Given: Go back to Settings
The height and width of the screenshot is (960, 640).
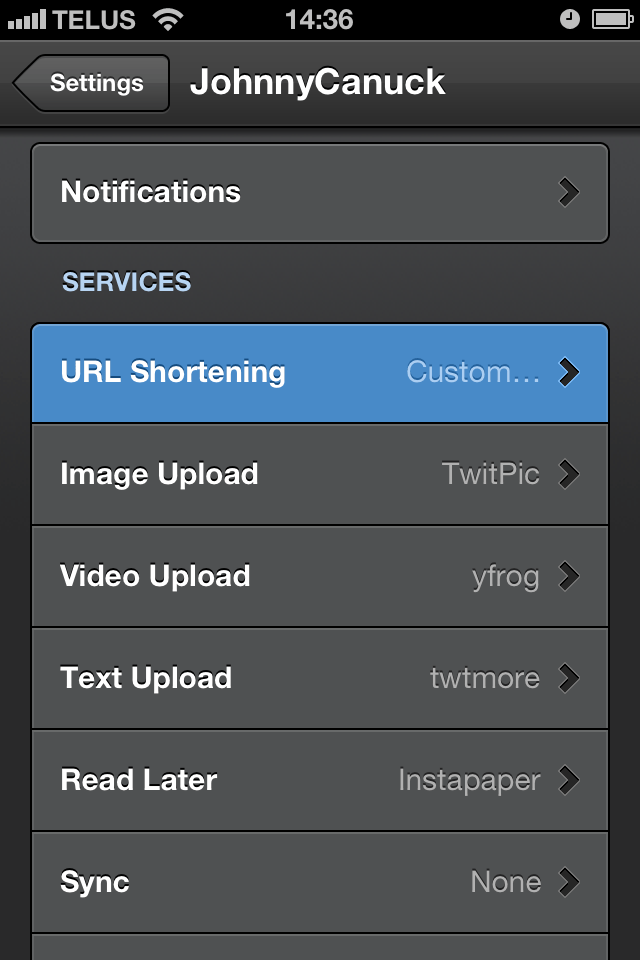Looking at the screenshot, I should click(x=92, y=83).
